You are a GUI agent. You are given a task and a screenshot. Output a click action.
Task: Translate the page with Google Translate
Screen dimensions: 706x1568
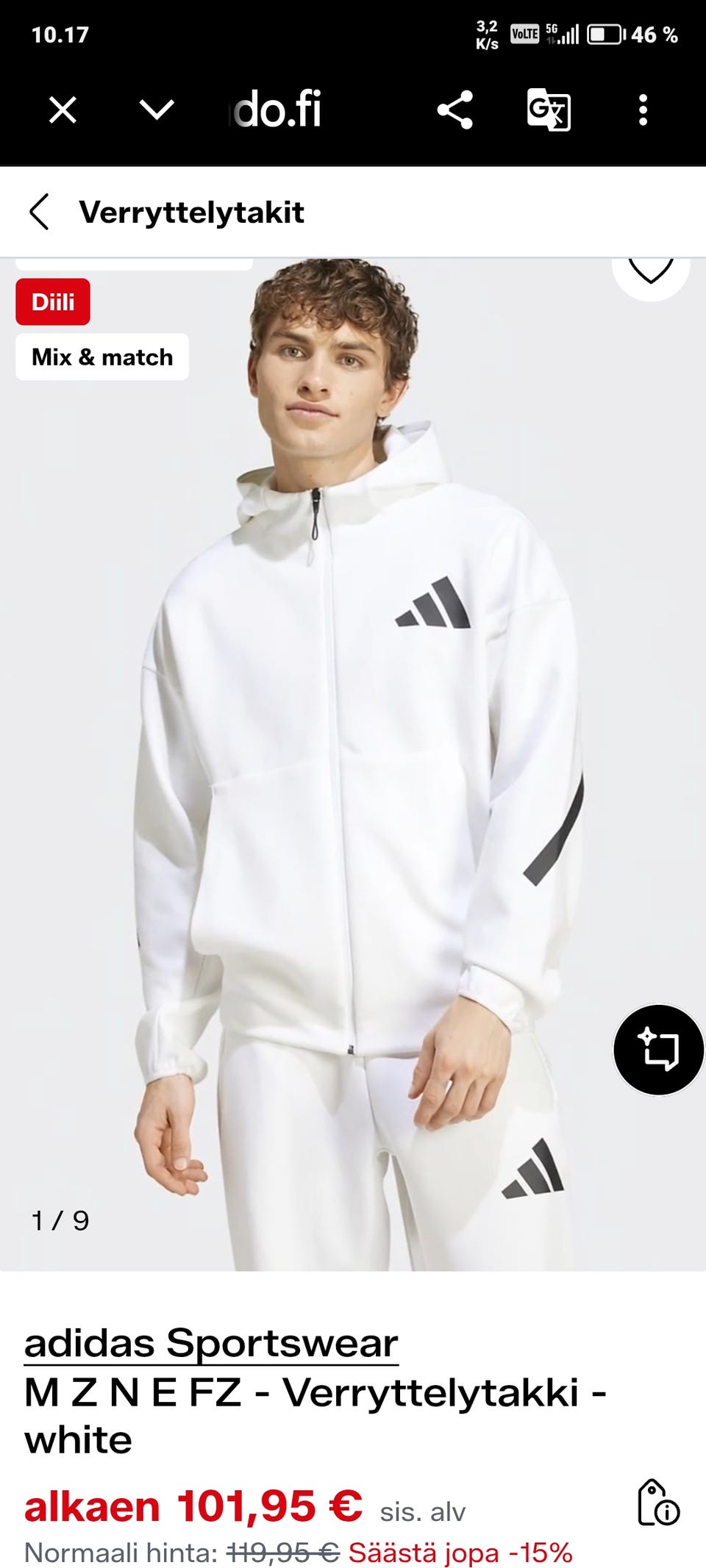click(549, 110)
